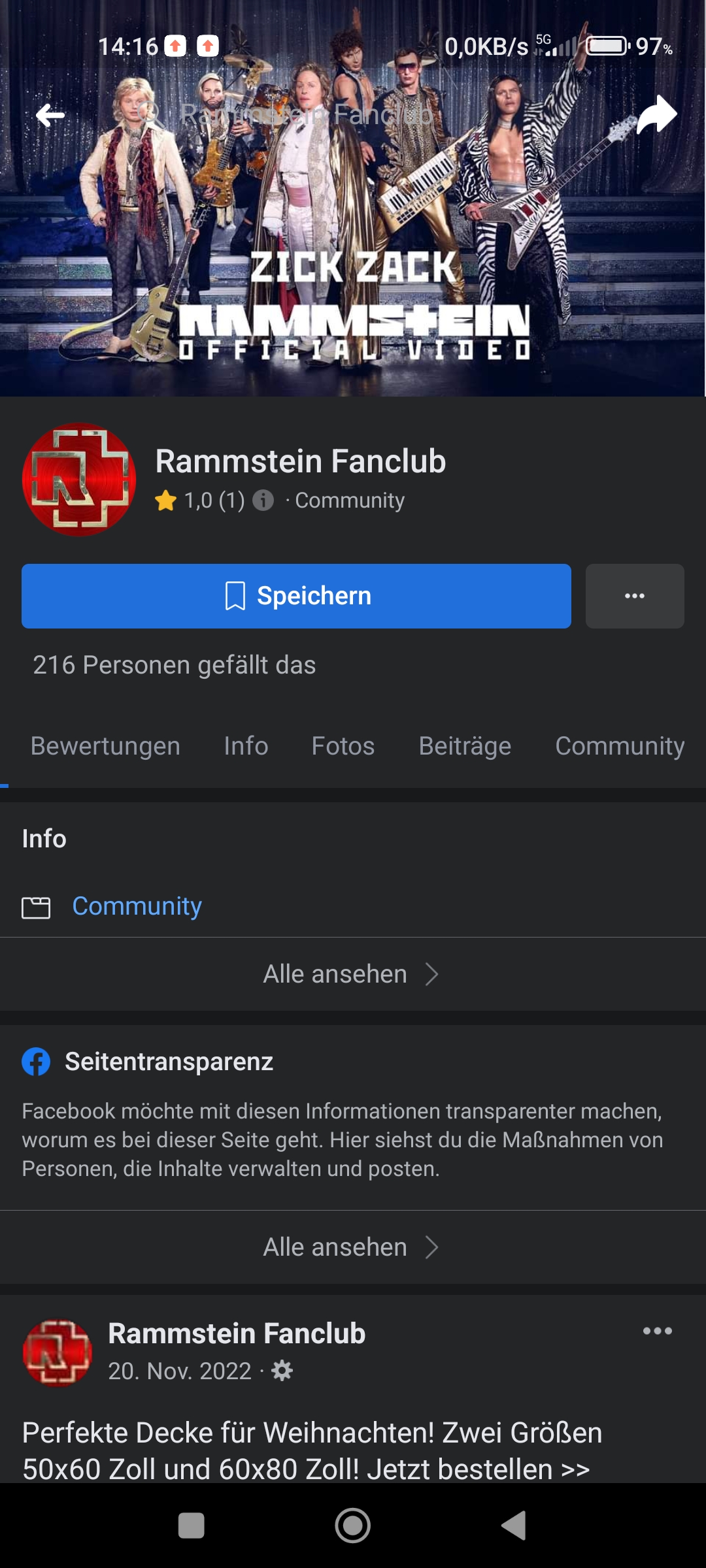
Task: Switch to the Beiträge tab
Action: click(465, 746)
